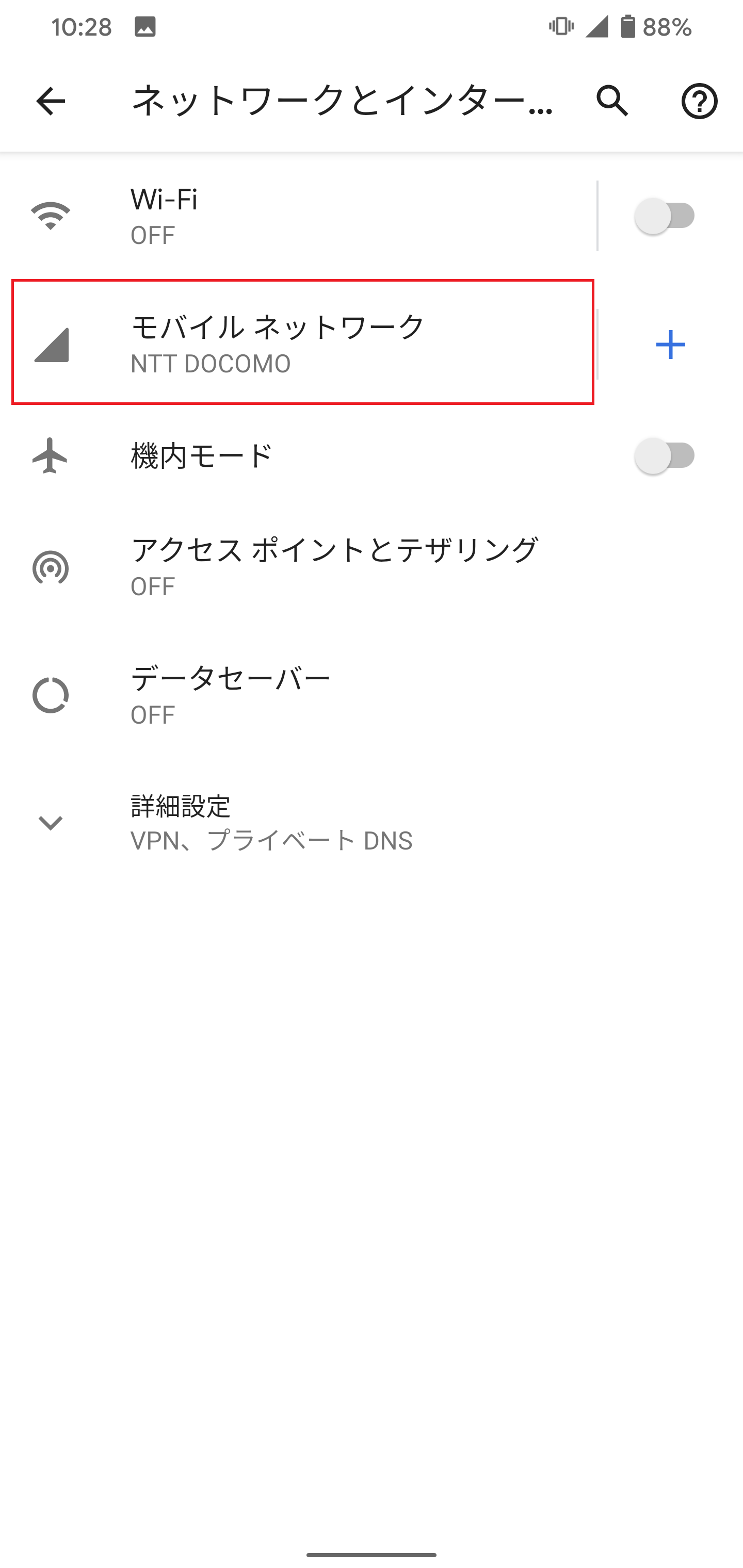
Task: Go back using the arrow icon
Action: click(x=50, y=102)
